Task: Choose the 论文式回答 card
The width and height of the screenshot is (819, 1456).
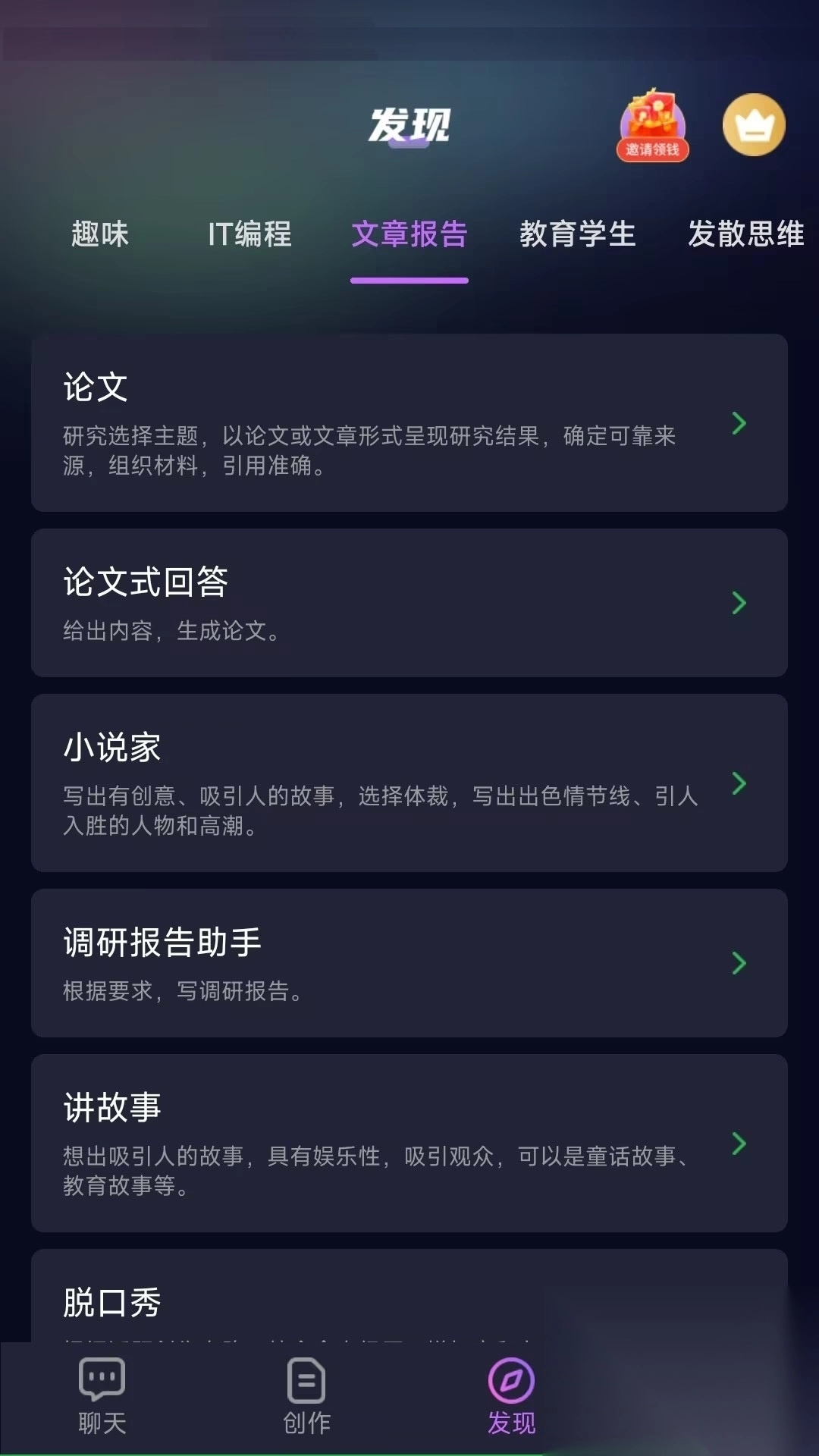Action: click(409, 603)
